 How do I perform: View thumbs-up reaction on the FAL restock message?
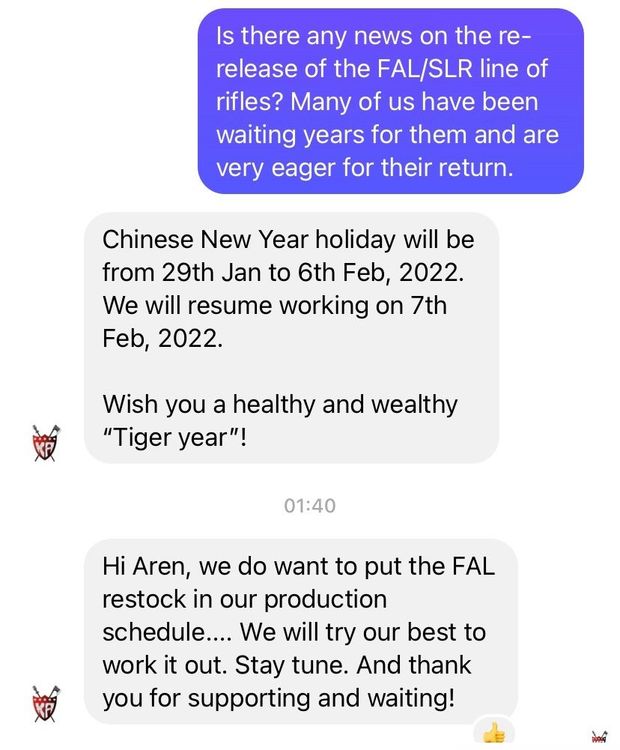[493, 735]
